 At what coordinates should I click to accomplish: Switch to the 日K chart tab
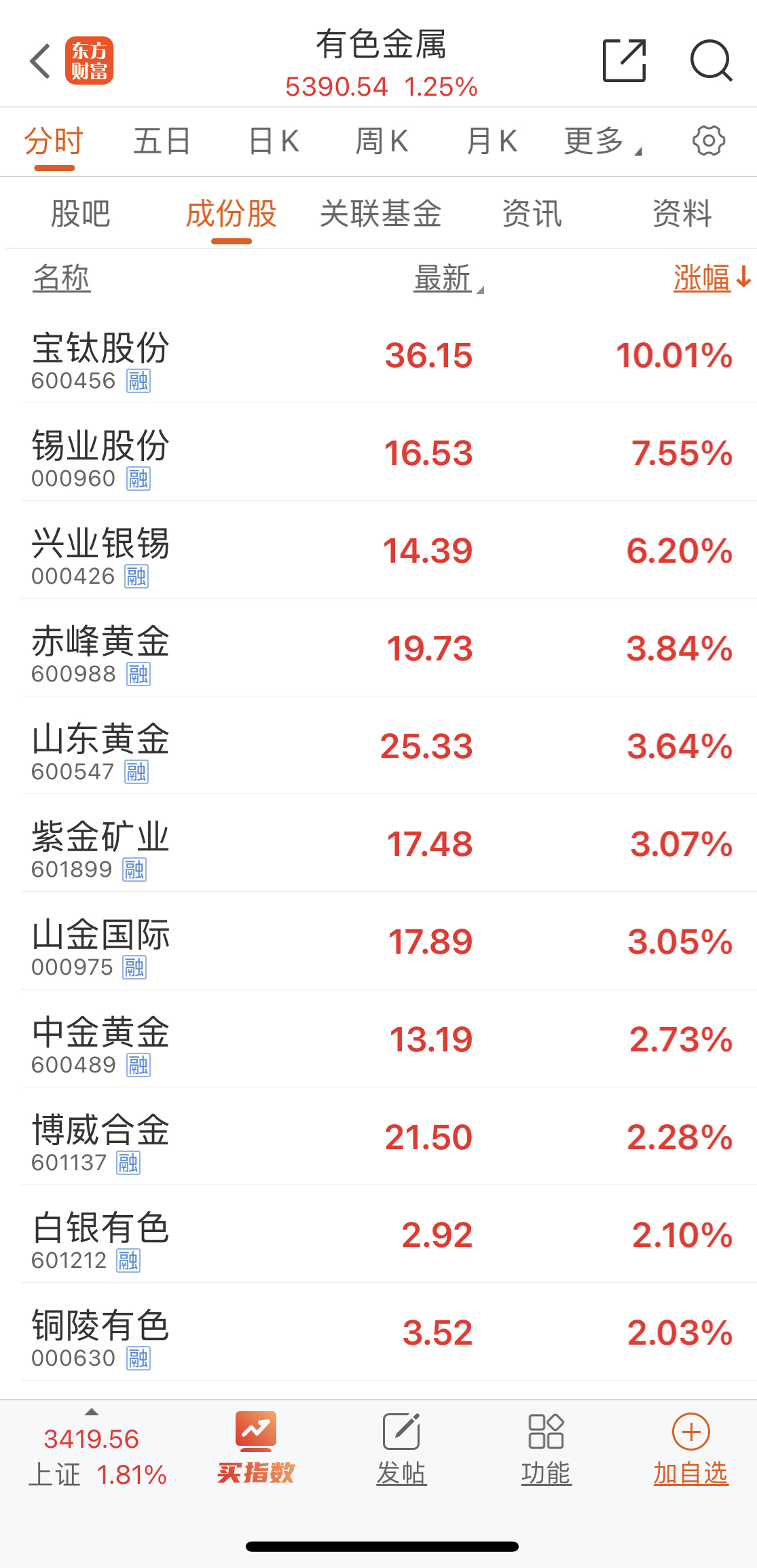pos(274,141)
